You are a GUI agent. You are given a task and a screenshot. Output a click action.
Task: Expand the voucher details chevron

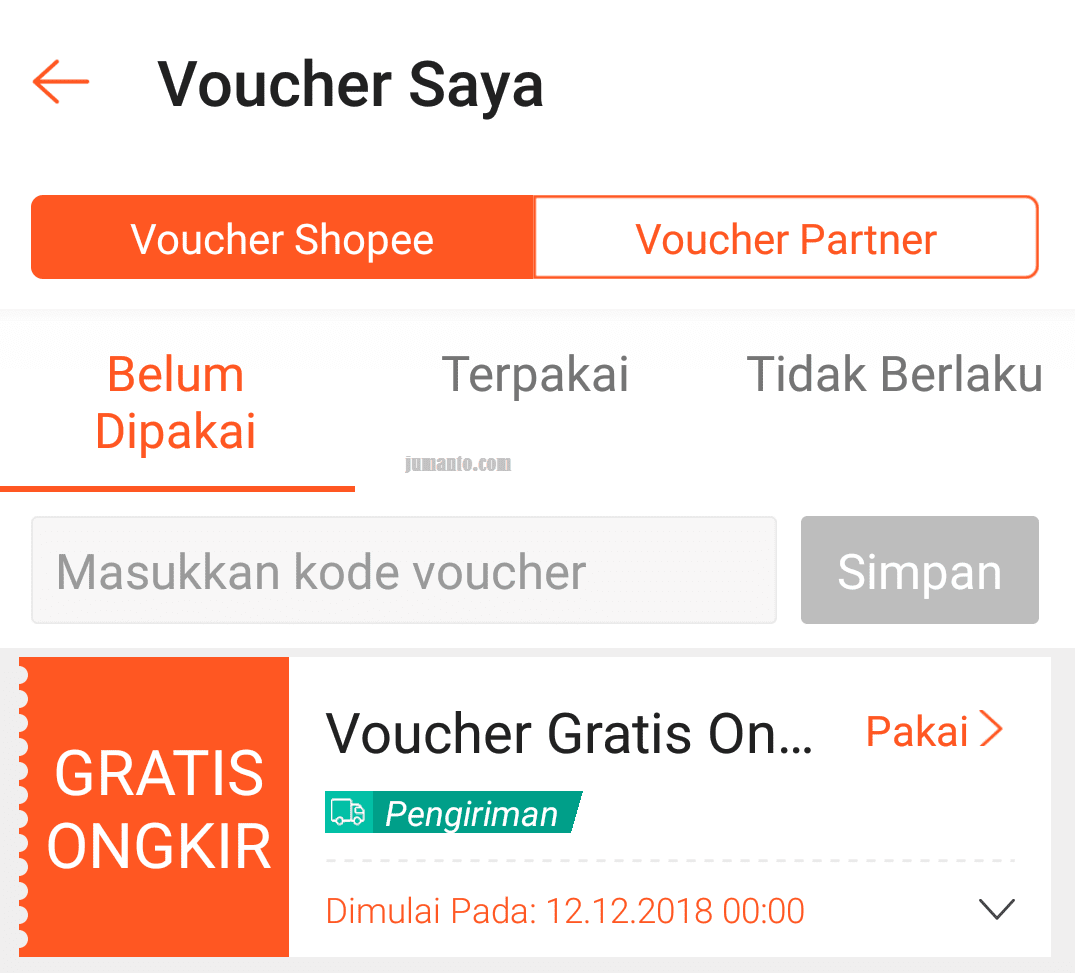tap(996, 909)
